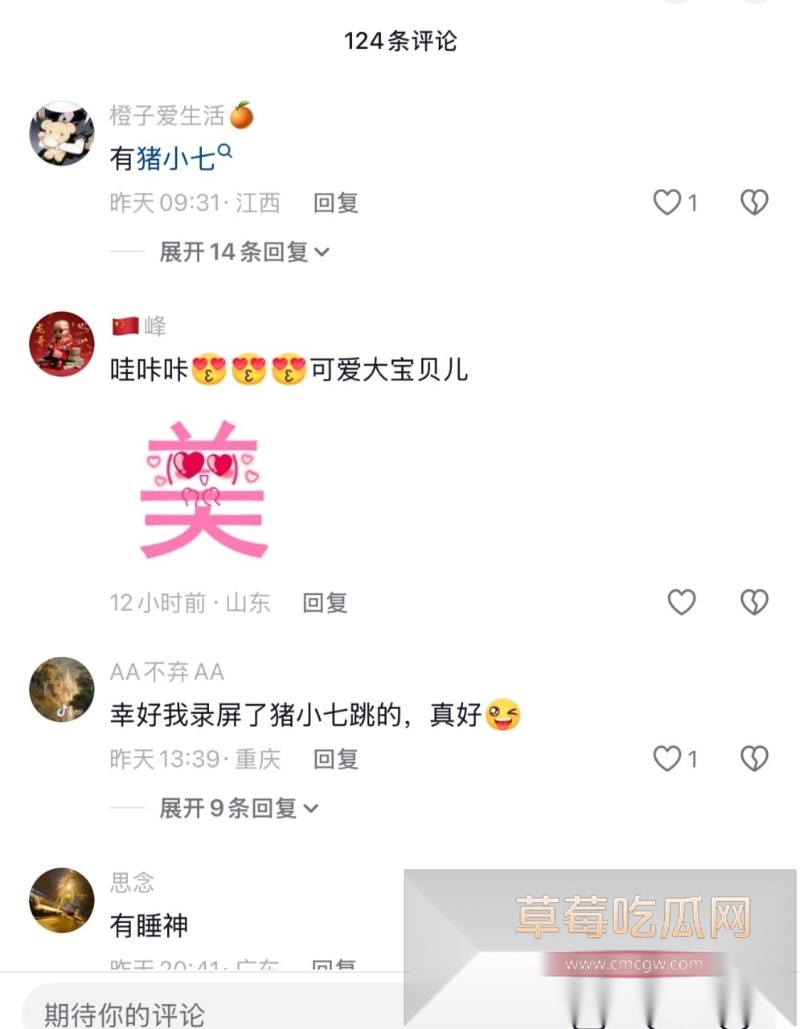Dislike 橙子爱生活's comment
This screenshot has width=800, height=1029.
(753, 202)
